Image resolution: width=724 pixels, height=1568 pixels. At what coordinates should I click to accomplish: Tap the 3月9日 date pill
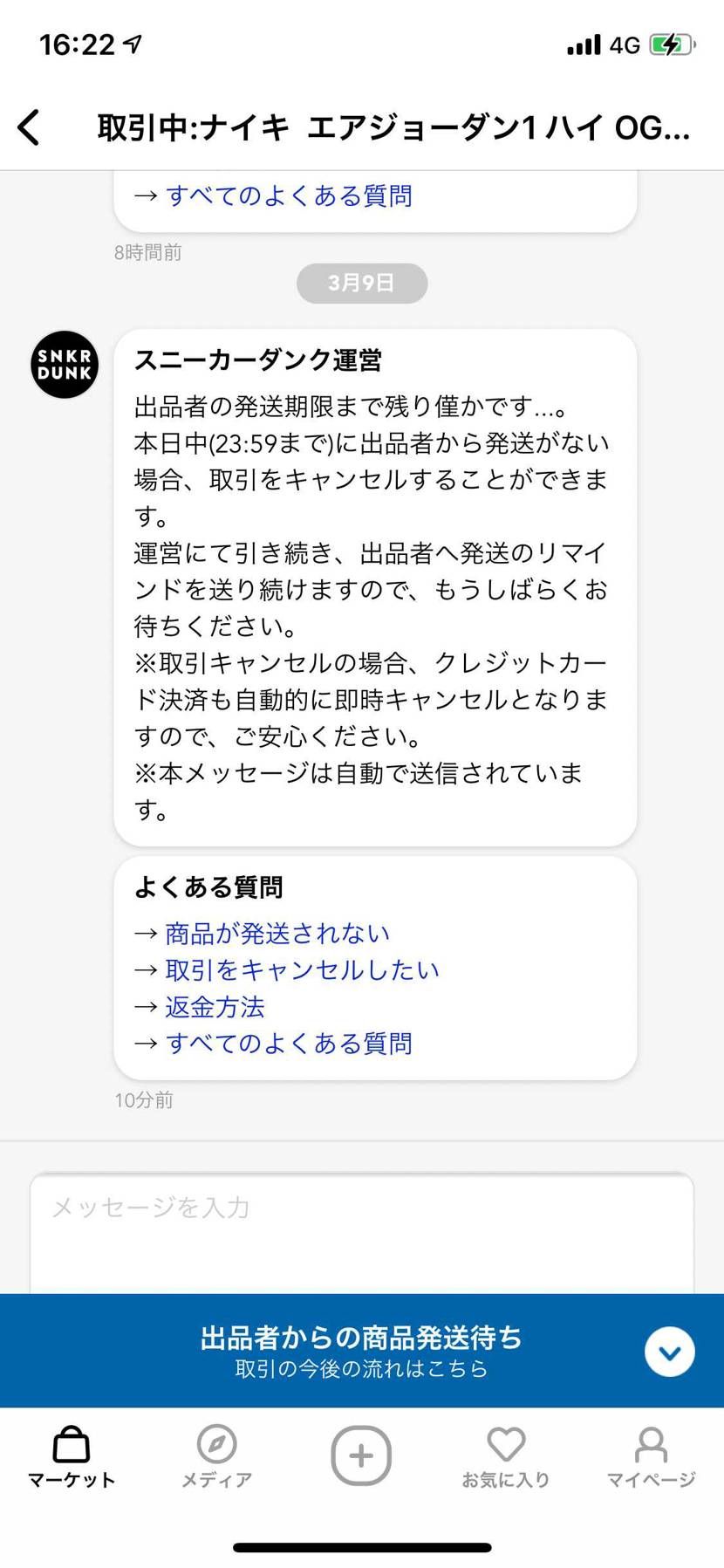[x=361, y=282]
